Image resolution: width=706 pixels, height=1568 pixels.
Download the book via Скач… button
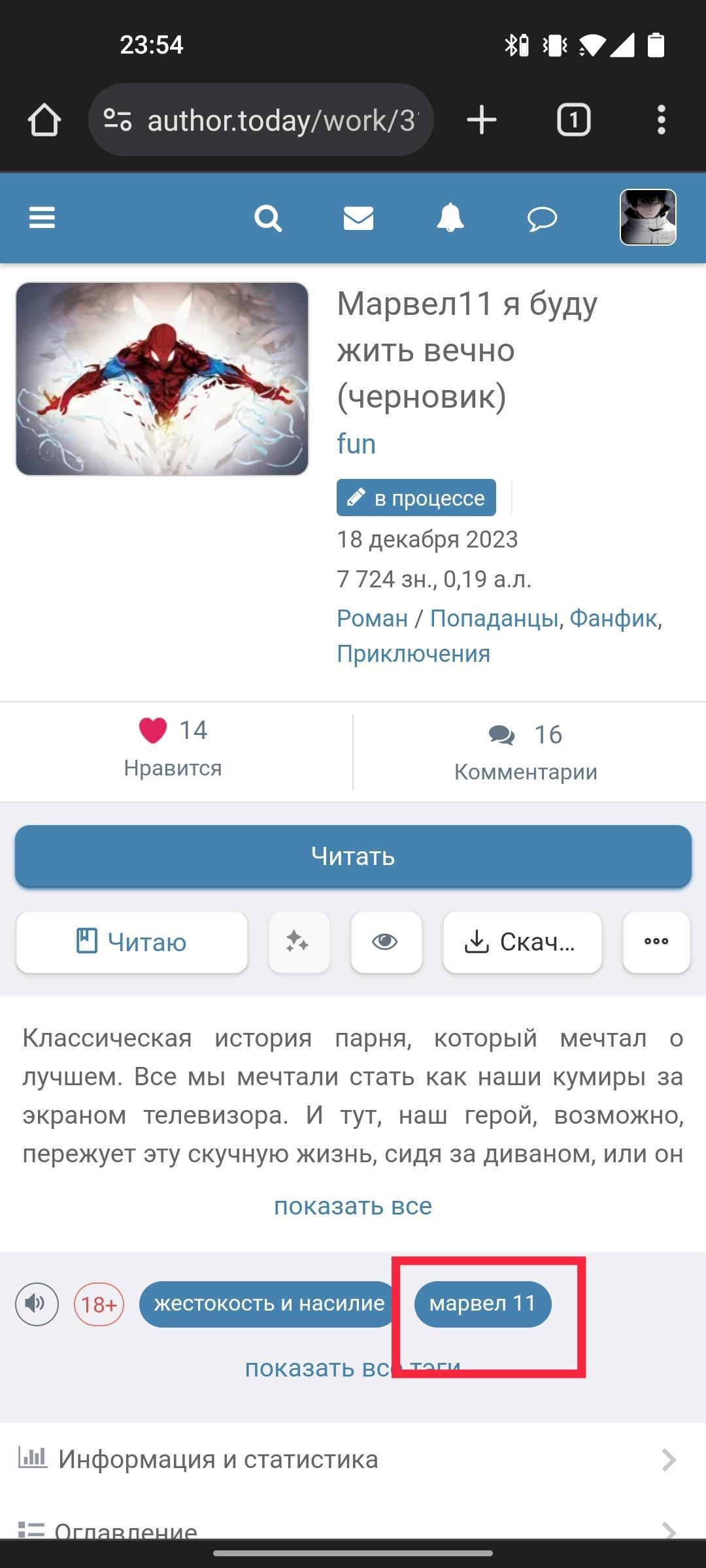pos(522,942)
